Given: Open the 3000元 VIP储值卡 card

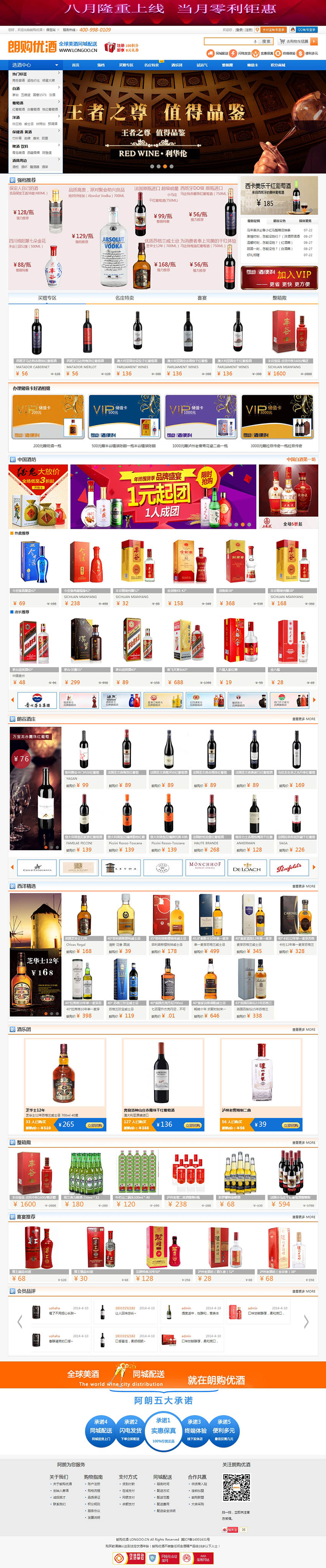Looking at the screenshot, I should point(277,416).
